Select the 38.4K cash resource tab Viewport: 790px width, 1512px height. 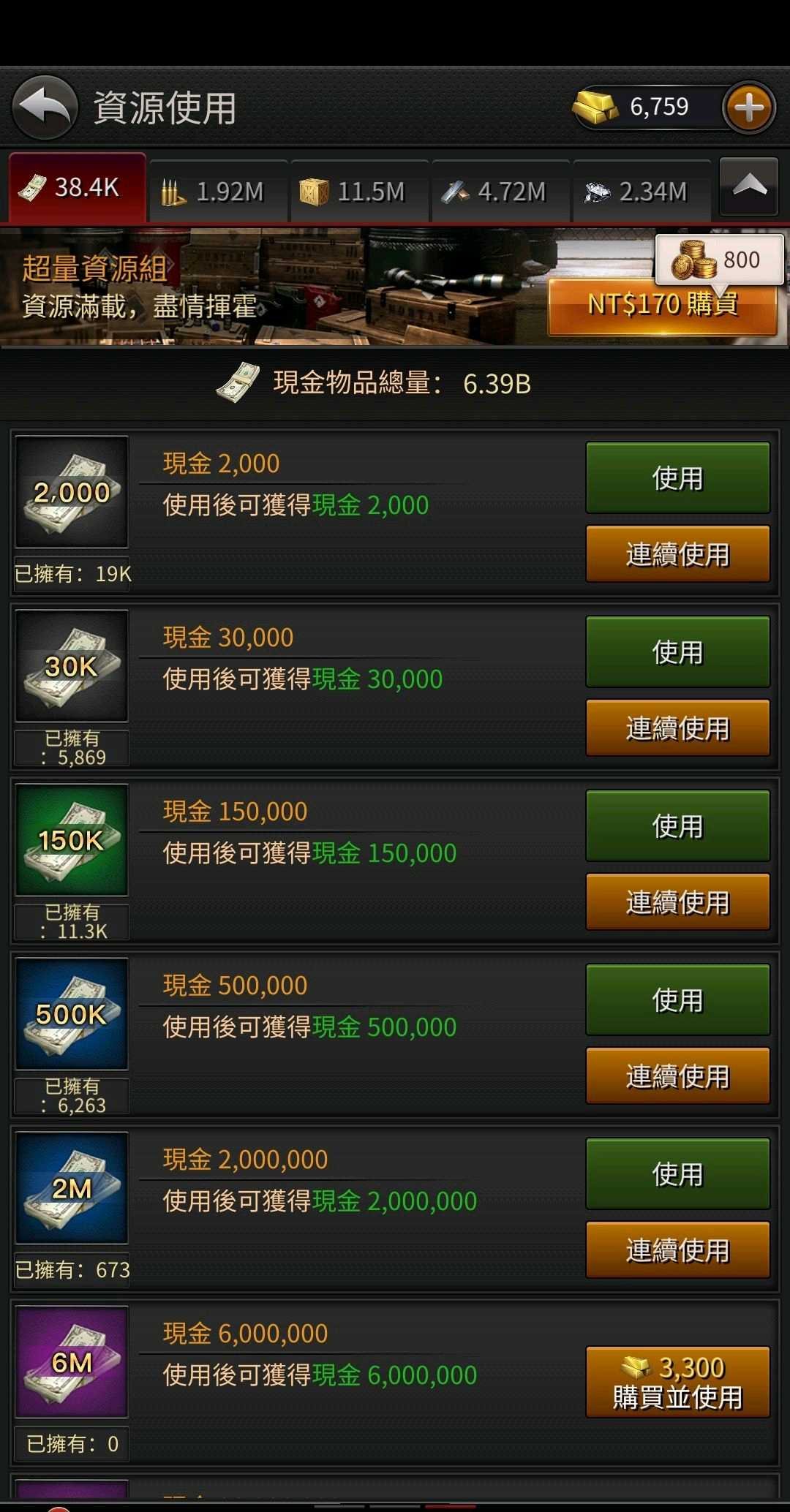tap(77, 188)
